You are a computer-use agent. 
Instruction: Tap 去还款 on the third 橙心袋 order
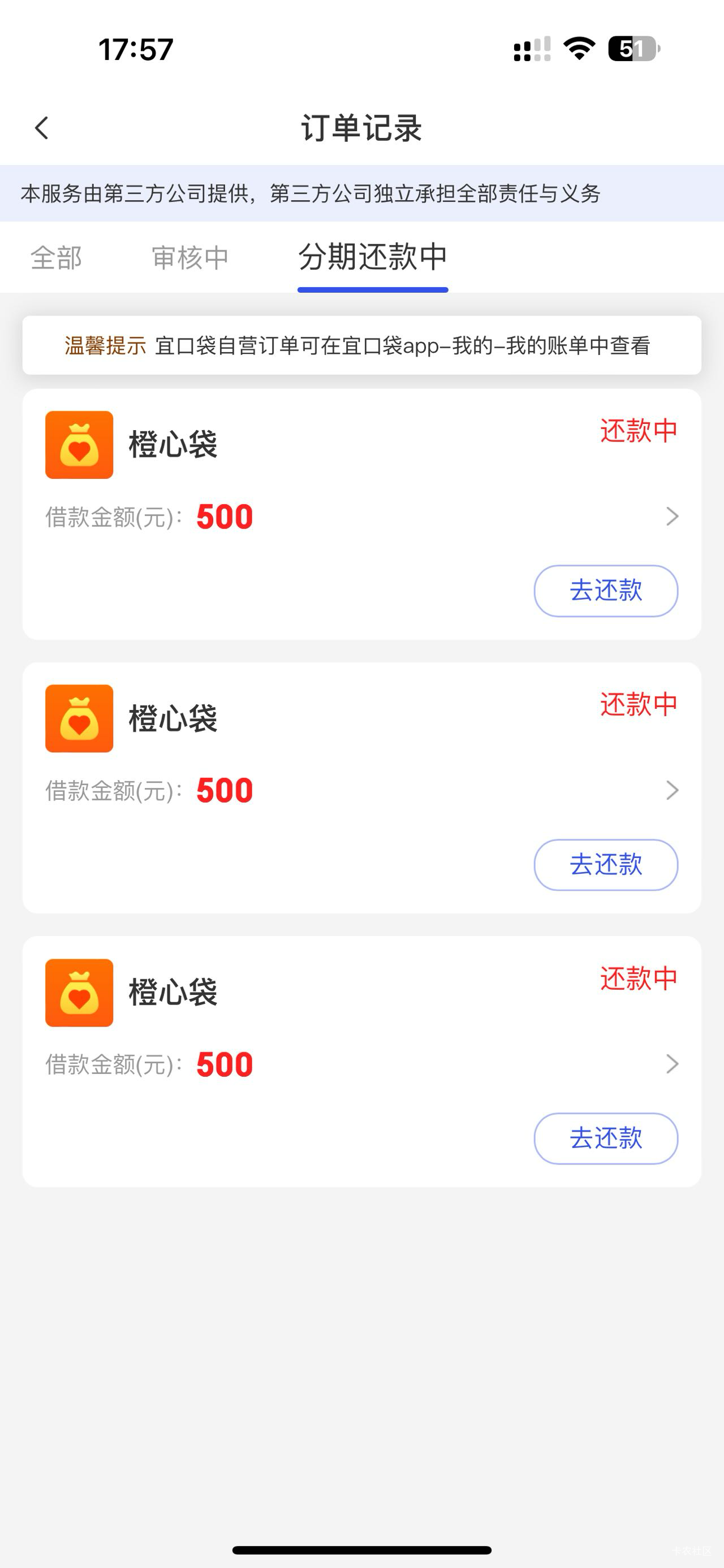(x=605, y=1138)
